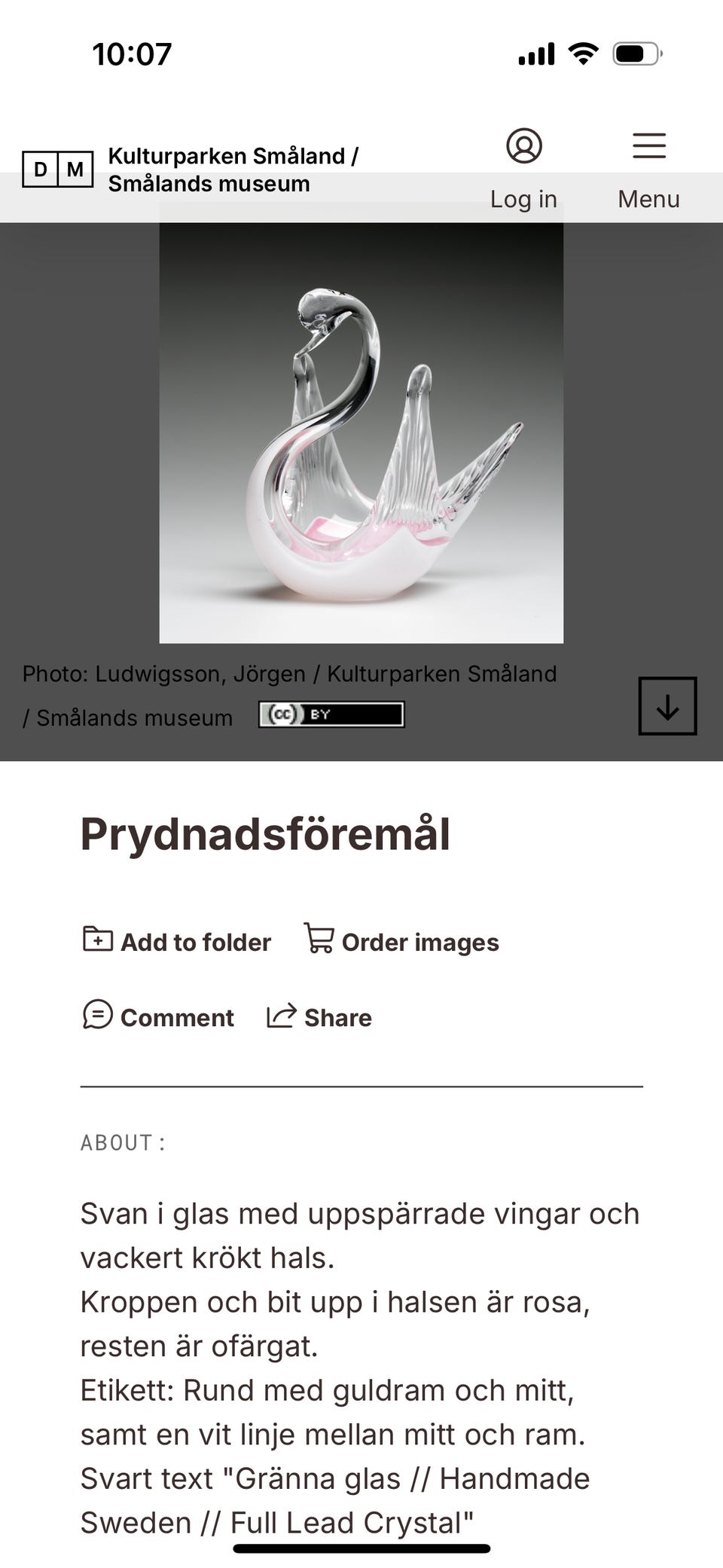Expand the About section details
723x1568 pixels.
click(x=123, y=1142)
